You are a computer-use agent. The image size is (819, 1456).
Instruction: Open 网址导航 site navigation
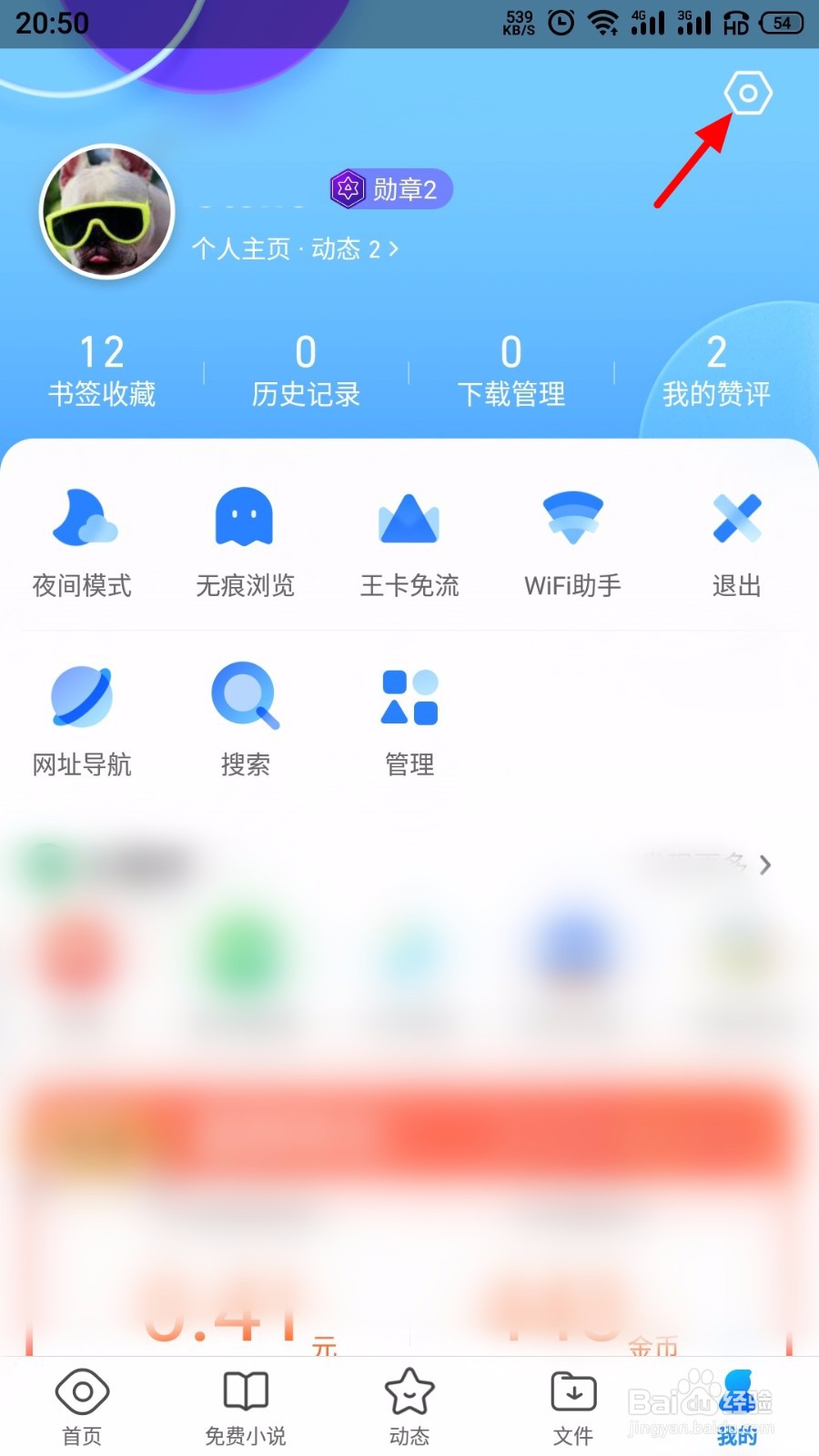(82, 719)
